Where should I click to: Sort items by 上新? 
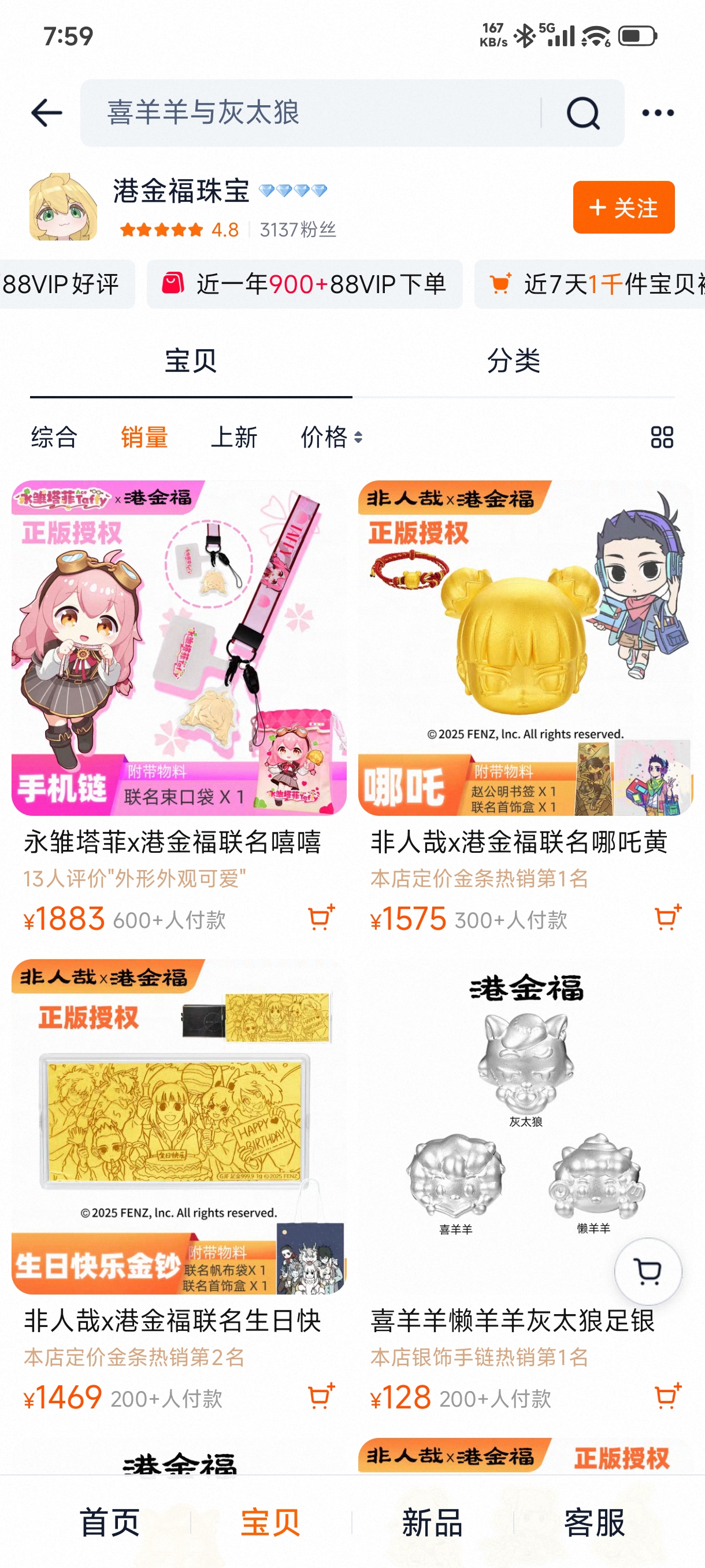click(x=234, y=437)
